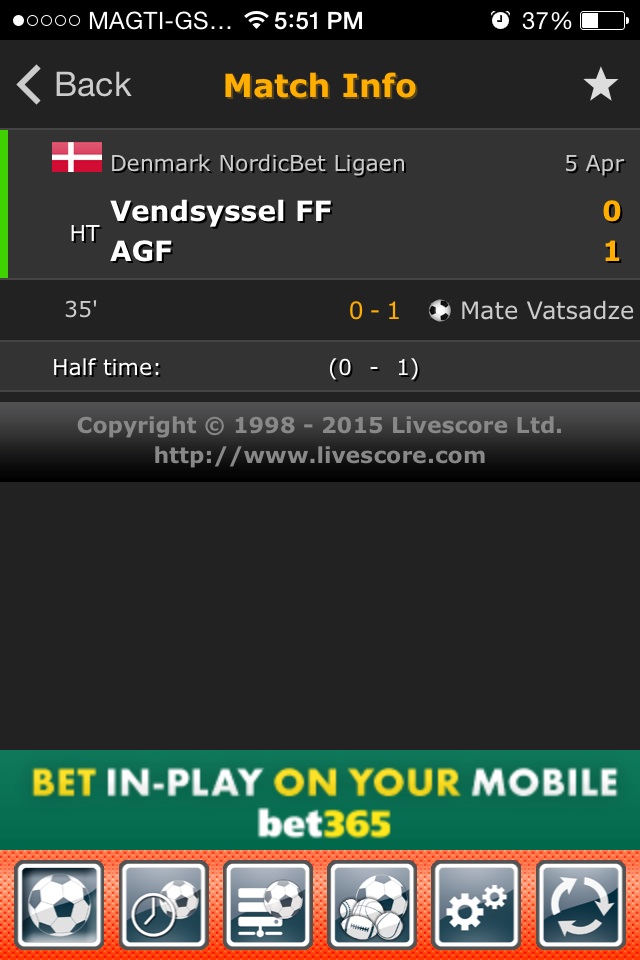Viewport: 640px width, 960px height.
Task: Switch to the other sports tab
Action: tap(371, 904)
